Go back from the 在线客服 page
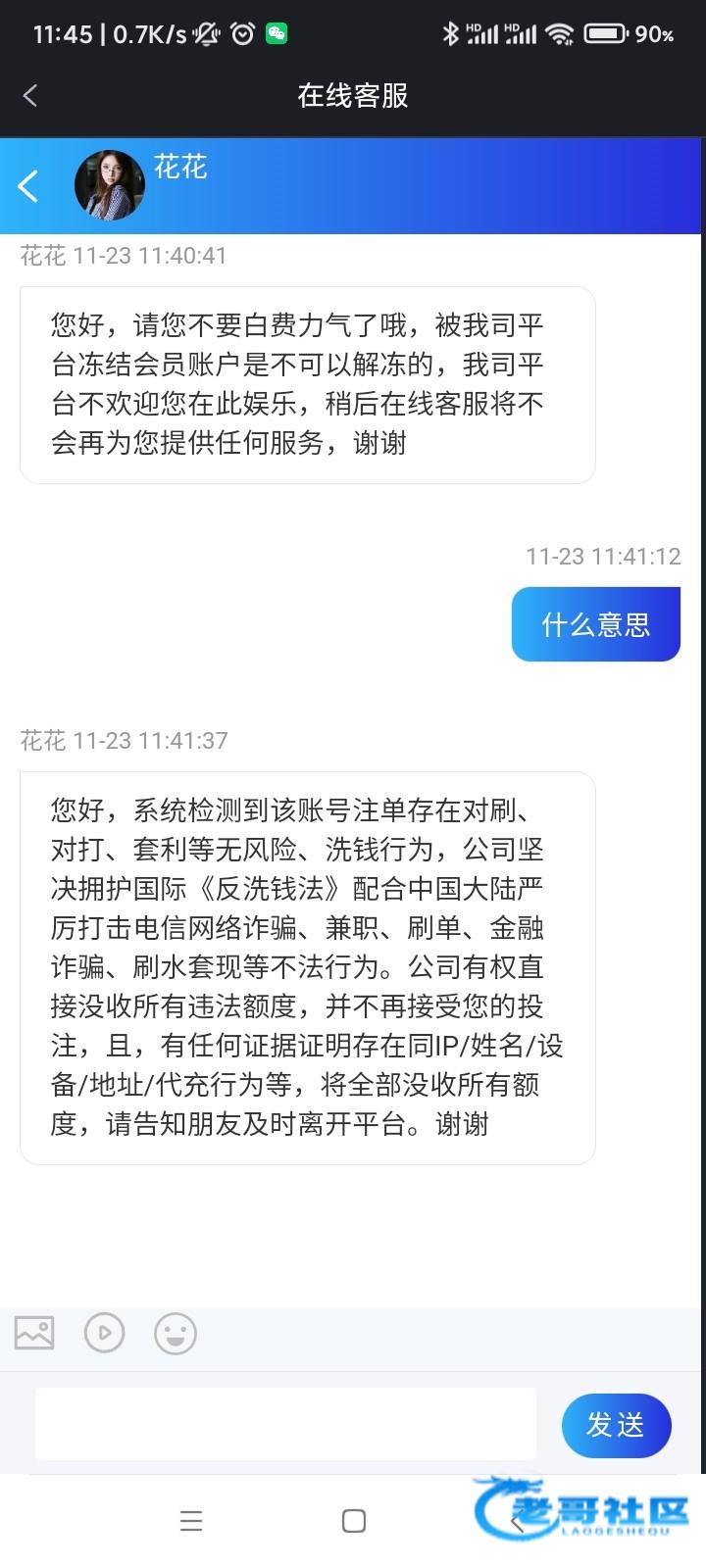Screen dimensions: 706x1568 point(30,95)
